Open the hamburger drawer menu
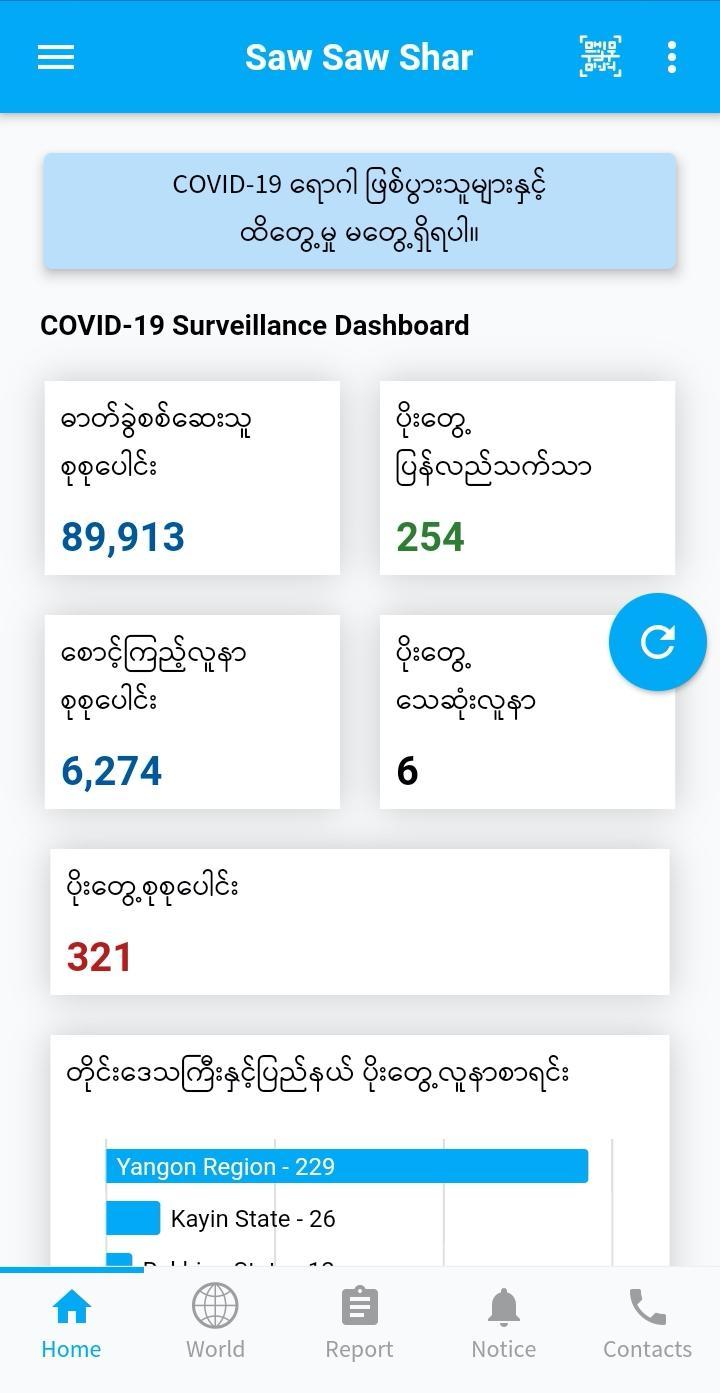Screen dimensions: 720x1393 56,57
